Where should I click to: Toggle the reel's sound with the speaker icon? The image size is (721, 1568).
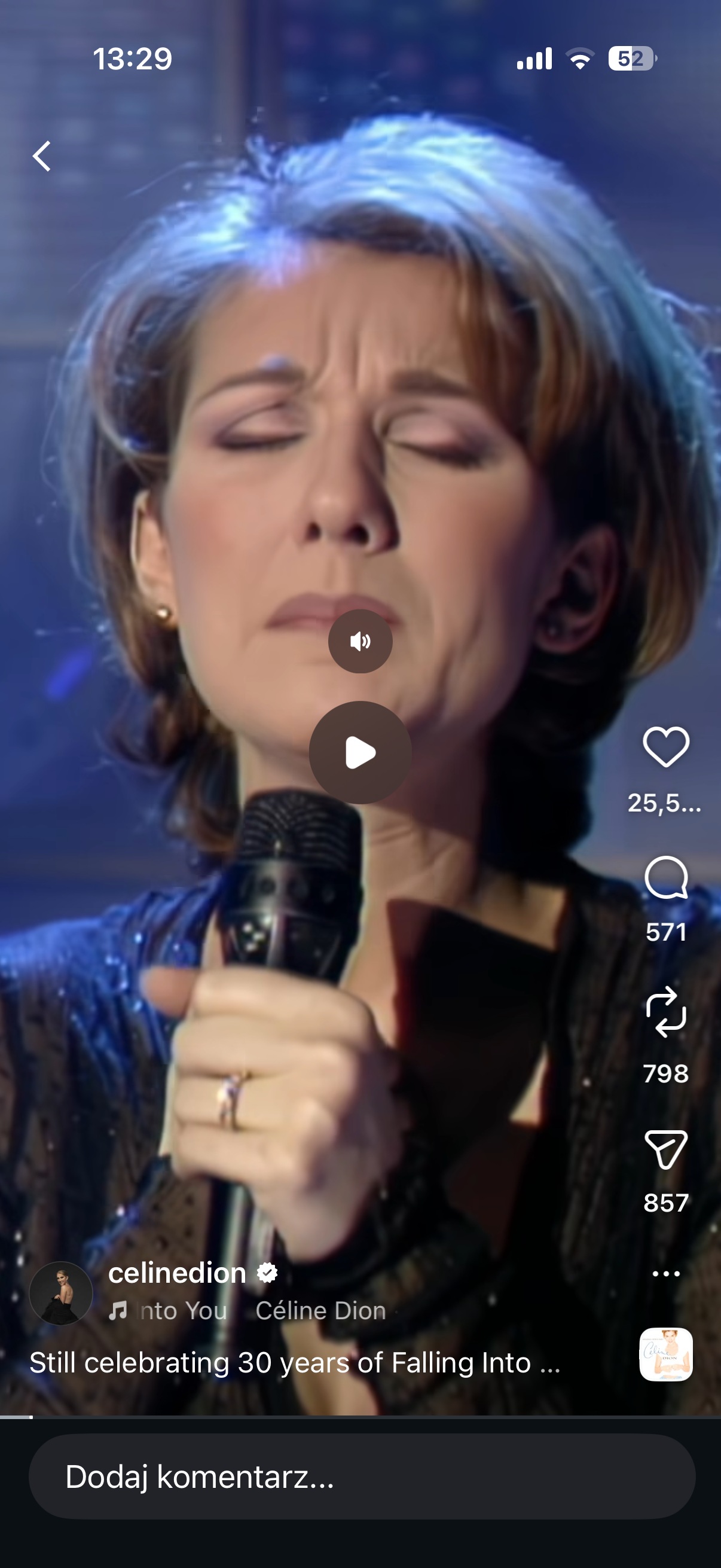tap(360, 641)
